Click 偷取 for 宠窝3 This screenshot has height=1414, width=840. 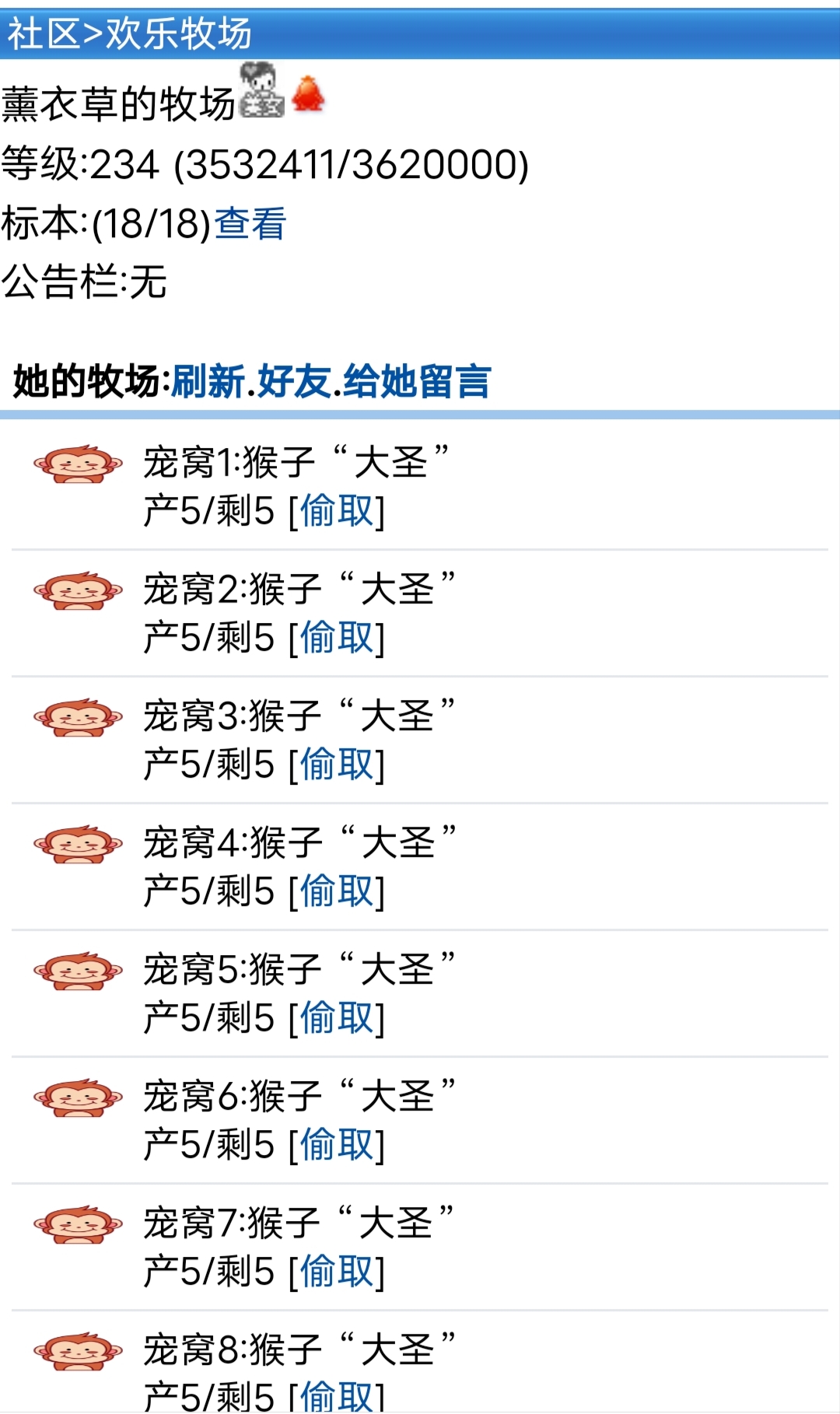[x=338, y=766]
